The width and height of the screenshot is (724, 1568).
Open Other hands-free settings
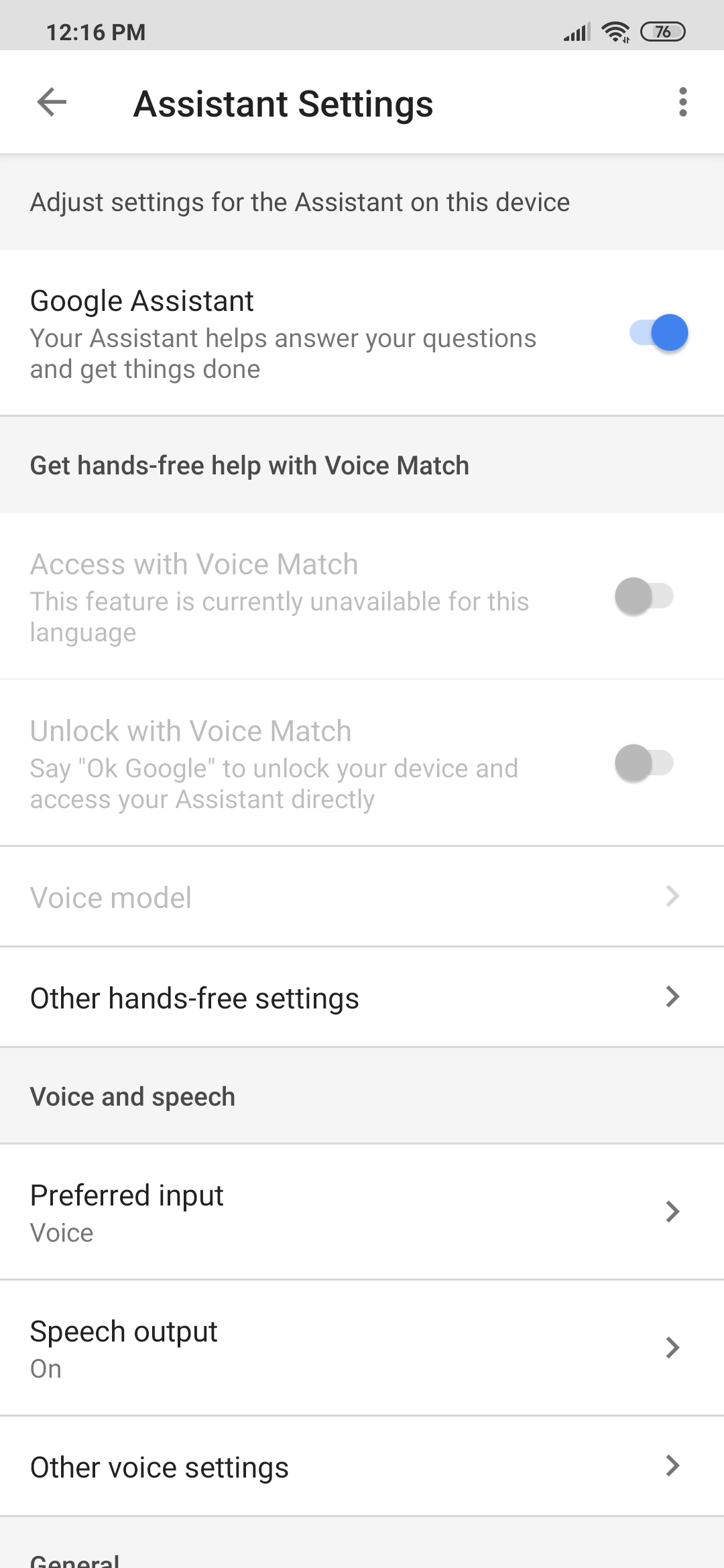coord(362,998)
